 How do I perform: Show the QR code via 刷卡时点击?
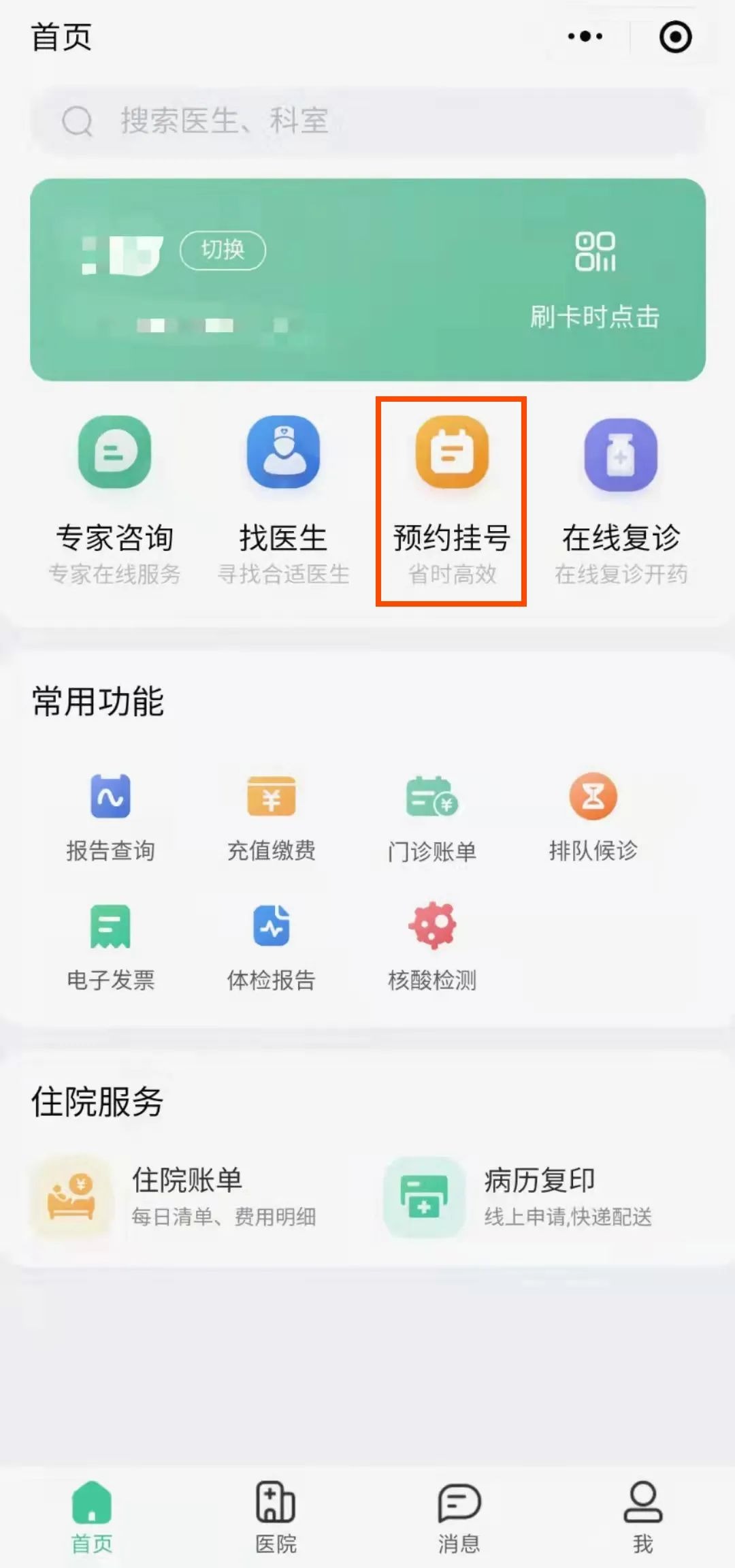pyautogui.click(x=595, y=279)
